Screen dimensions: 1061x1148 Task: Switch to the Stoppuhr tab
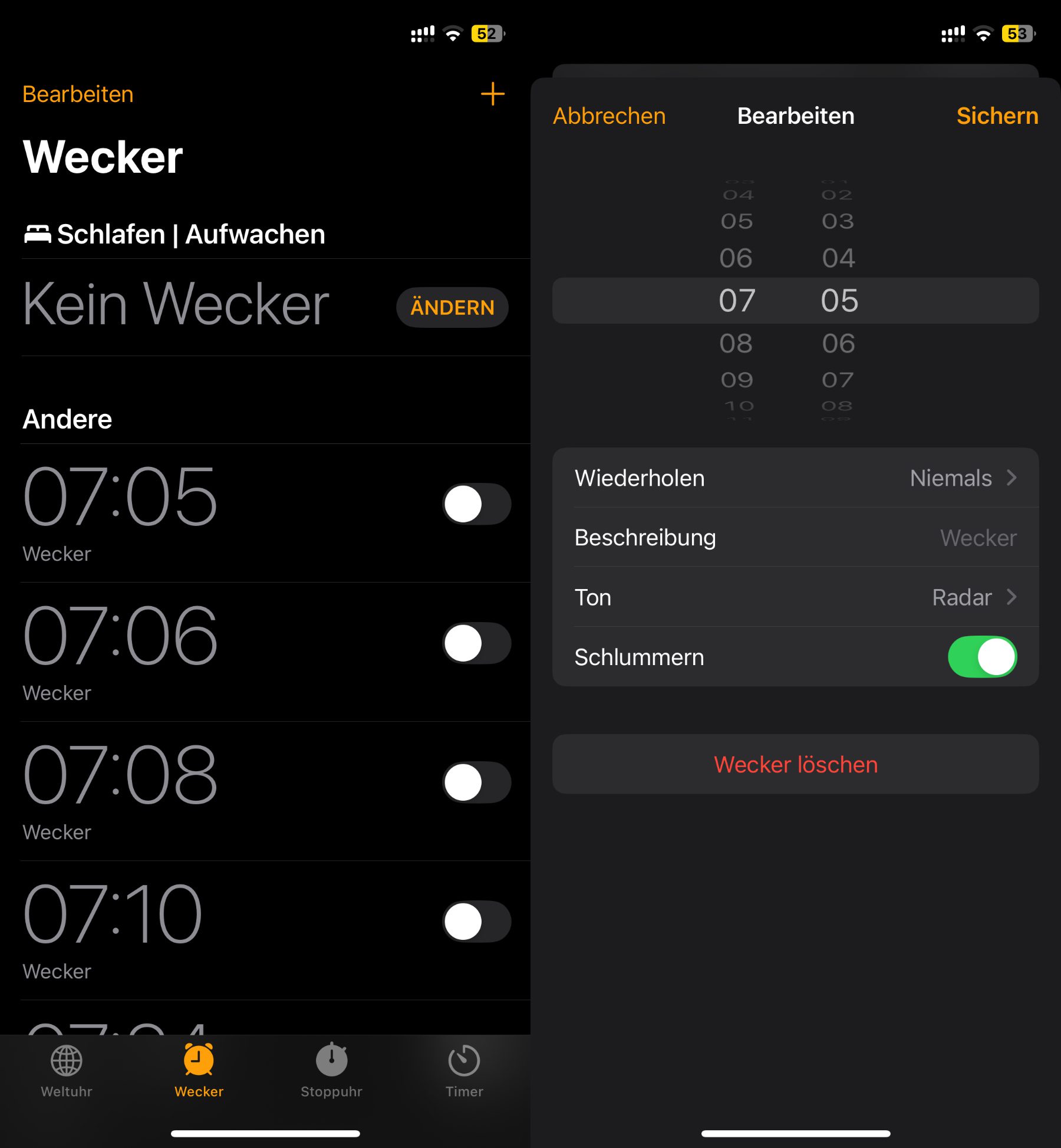331,1071
